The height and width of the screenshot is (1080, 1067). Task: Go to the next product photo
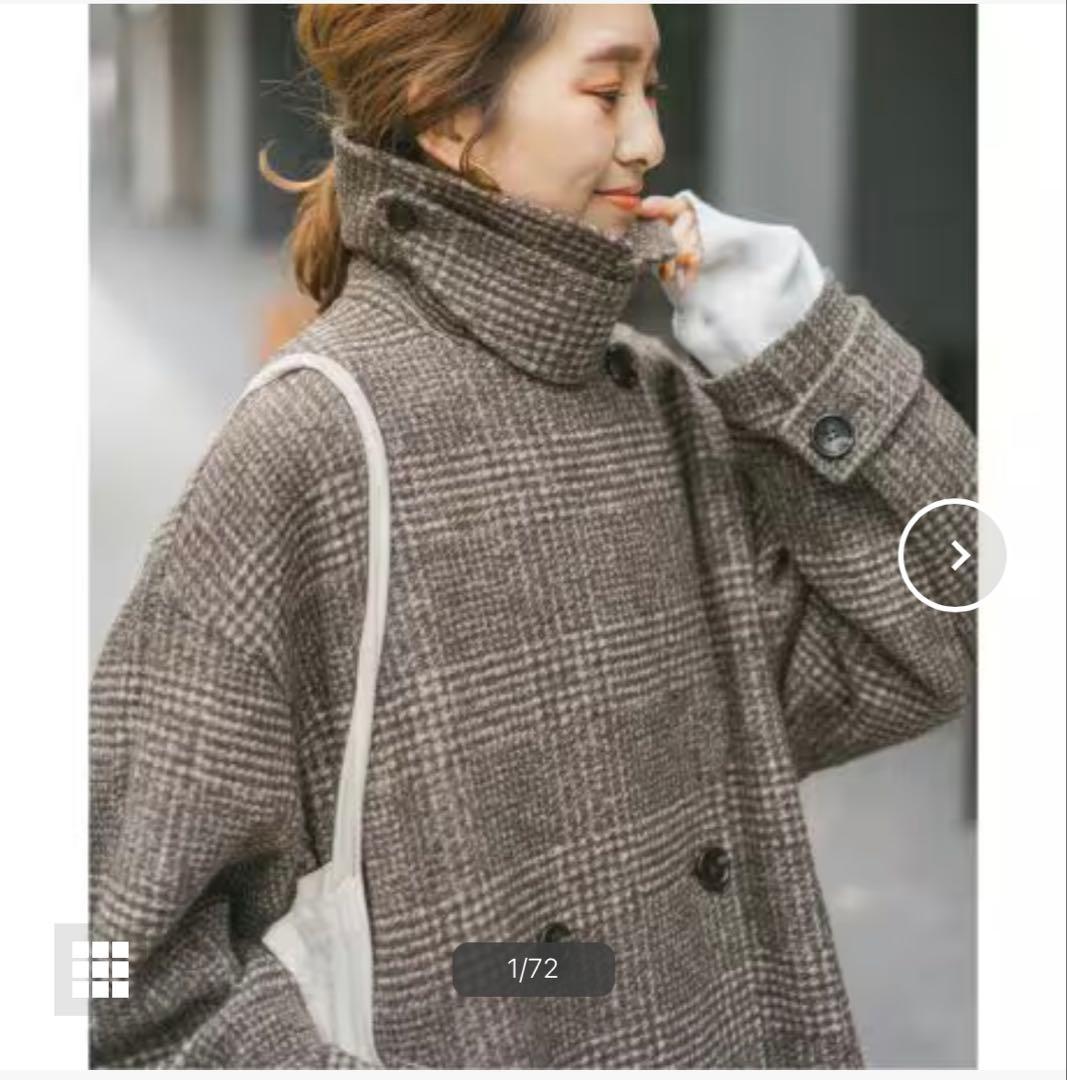[952, 555]
